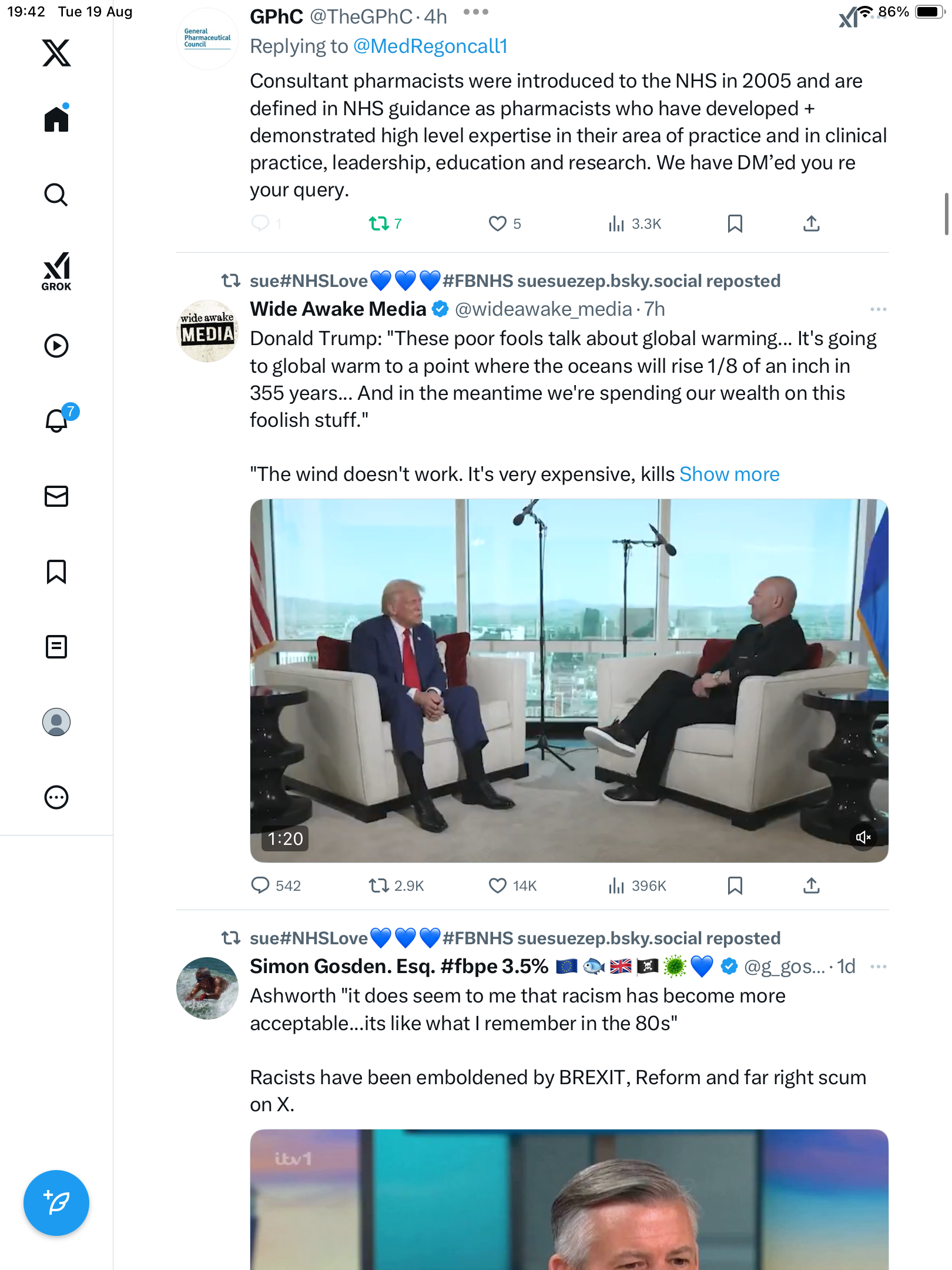Image resolution: width=952 pixels, height=1270 pixels.
Task: Open the @MedRegoncall1 mention link
Action: [x=430, y=46]
